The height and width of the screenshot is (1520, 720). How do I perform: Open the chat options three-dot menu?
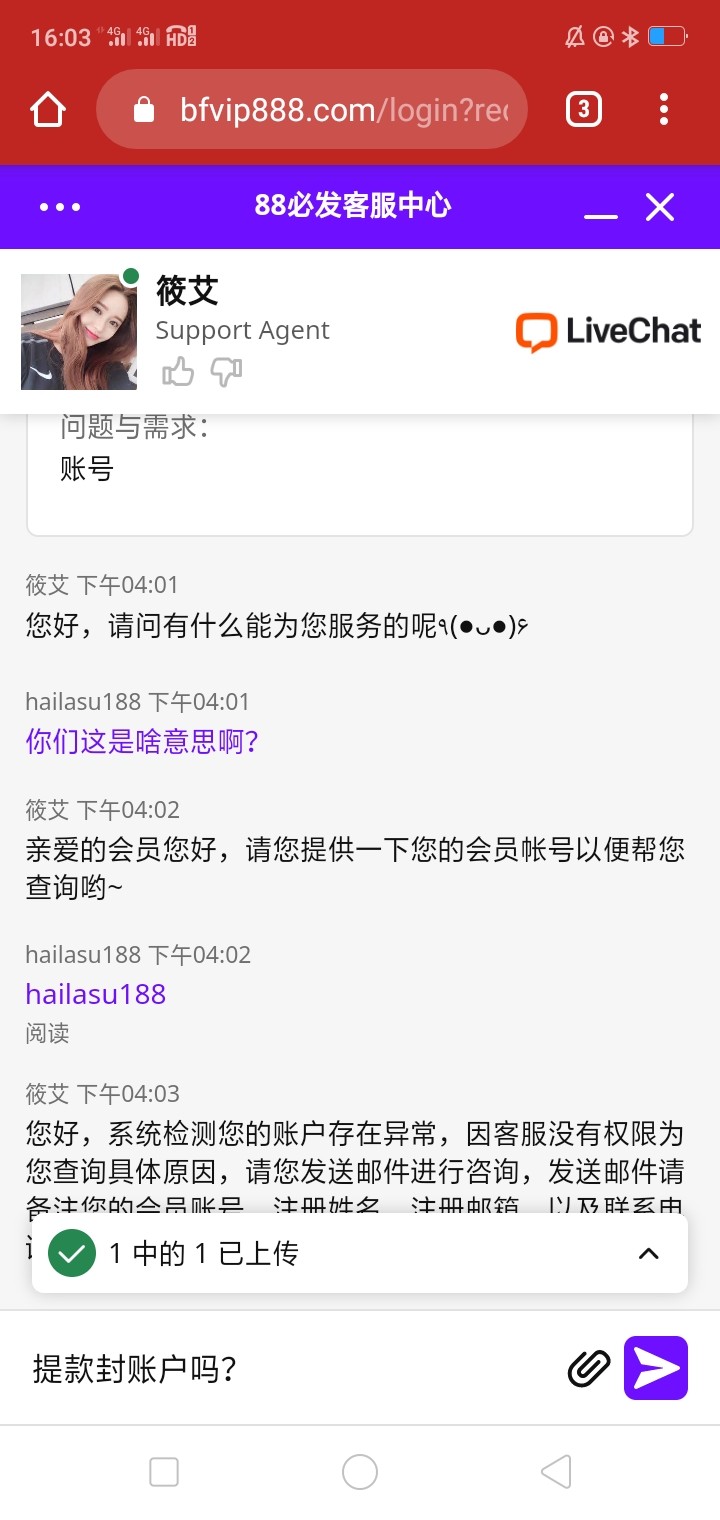tap(60, 207)
